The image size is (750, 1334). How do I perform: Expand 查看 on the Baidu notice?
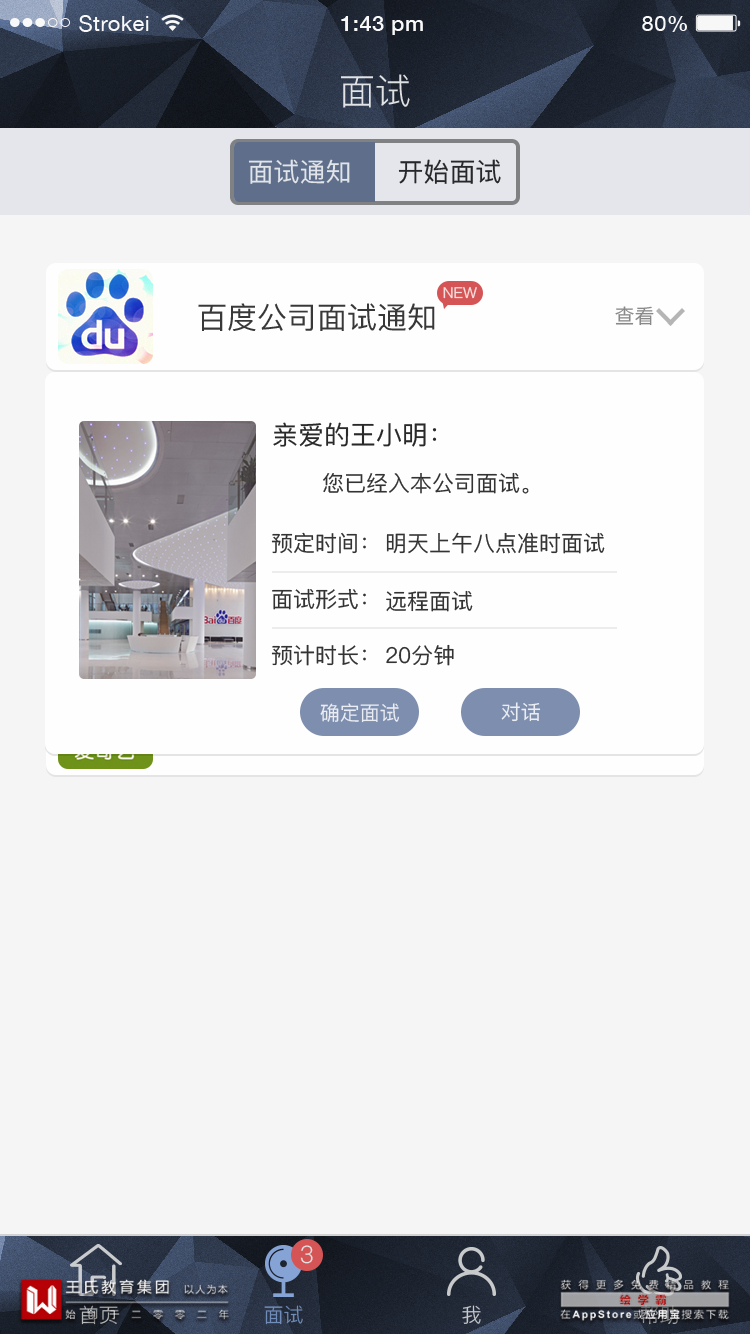coord(649,317)
